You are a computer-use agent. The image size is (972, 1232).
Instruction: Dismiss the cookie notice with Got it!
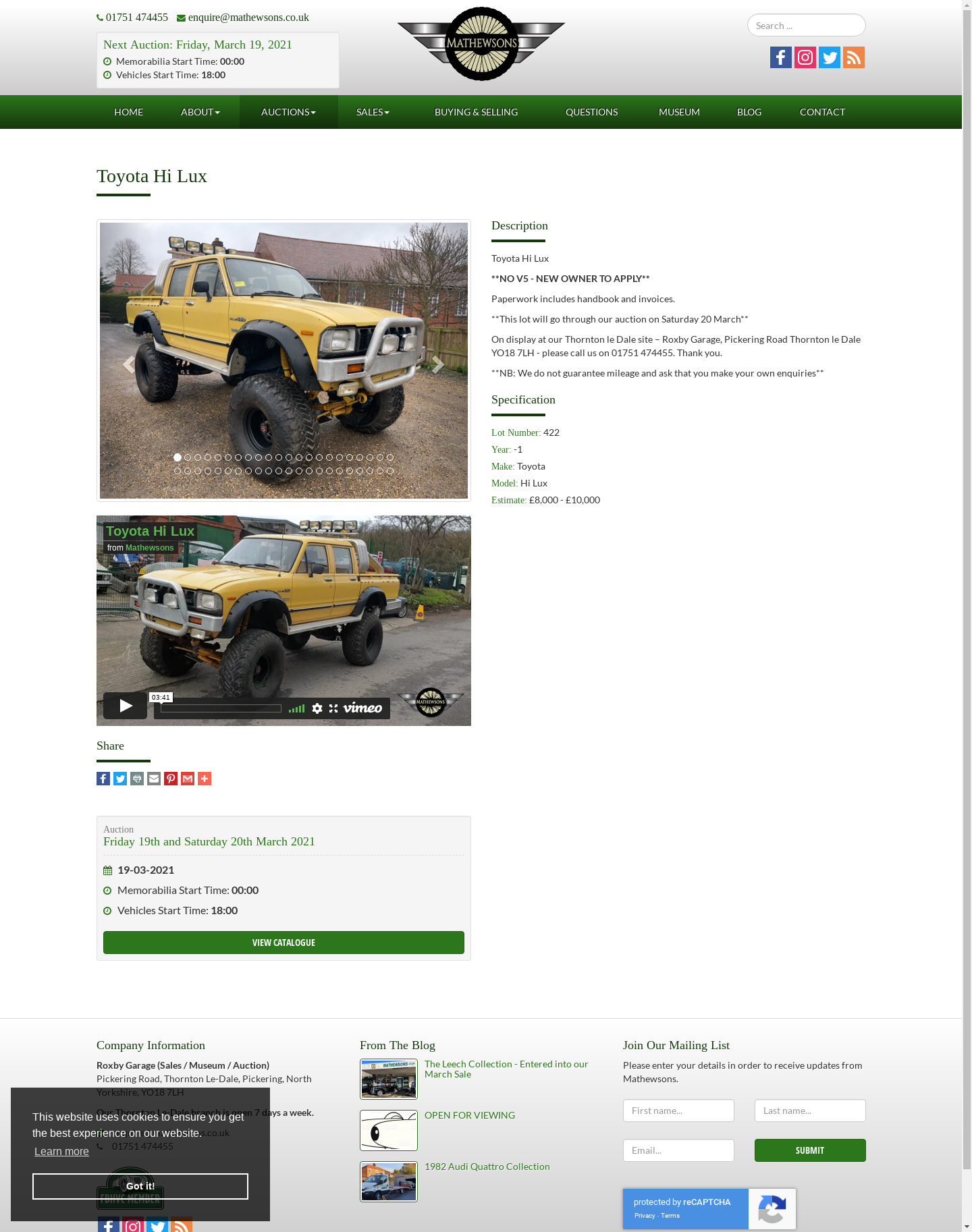(140, 1186)
